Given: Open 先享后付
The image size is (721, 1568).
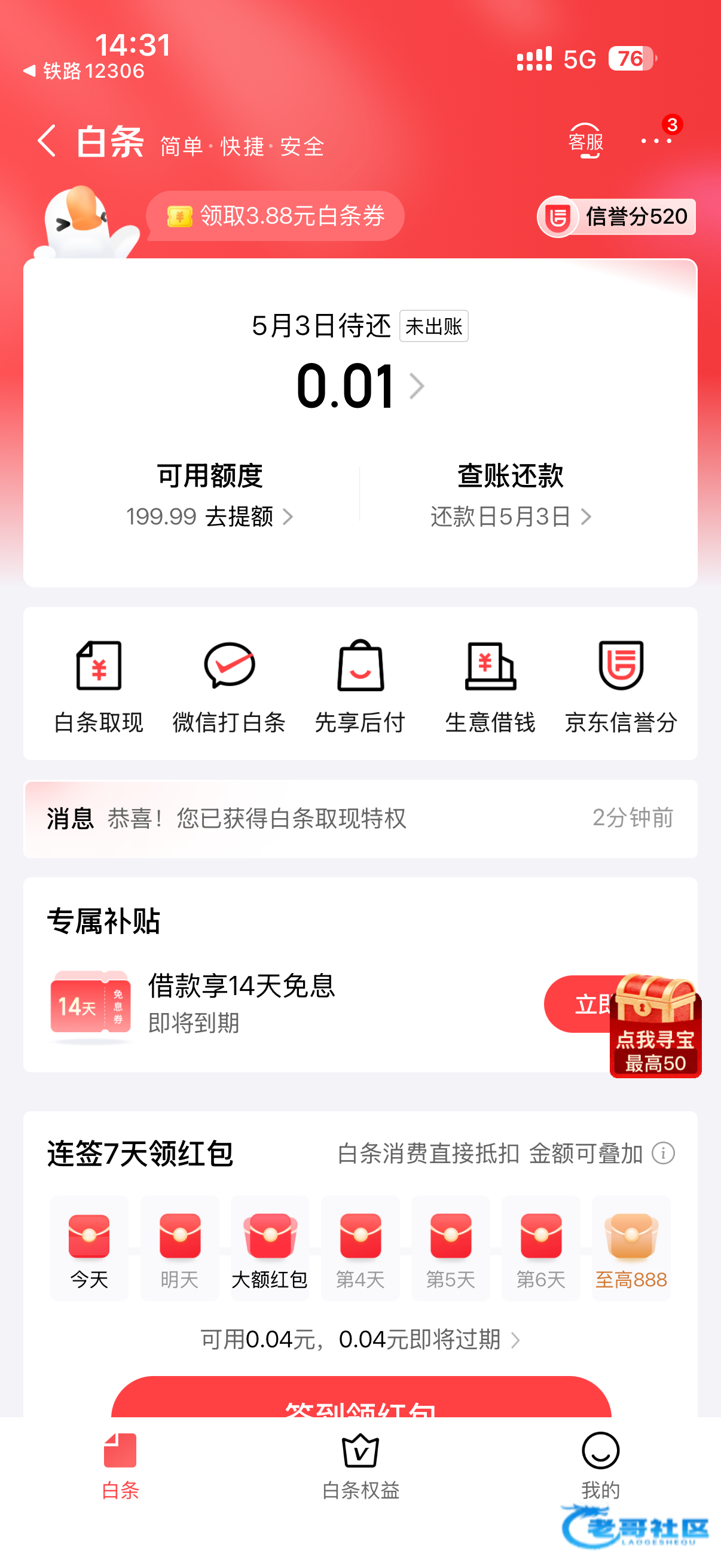Looking at the screenshot, I should 359,686.
